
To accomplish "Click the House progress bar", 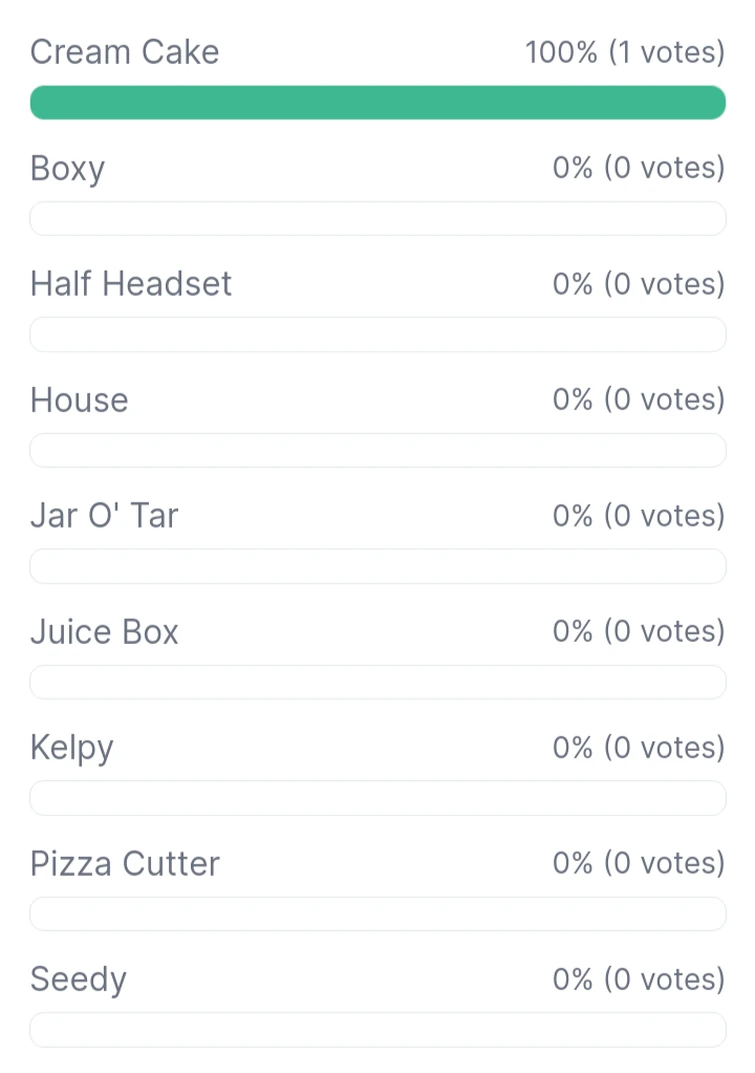I will (x=377, y=450).
